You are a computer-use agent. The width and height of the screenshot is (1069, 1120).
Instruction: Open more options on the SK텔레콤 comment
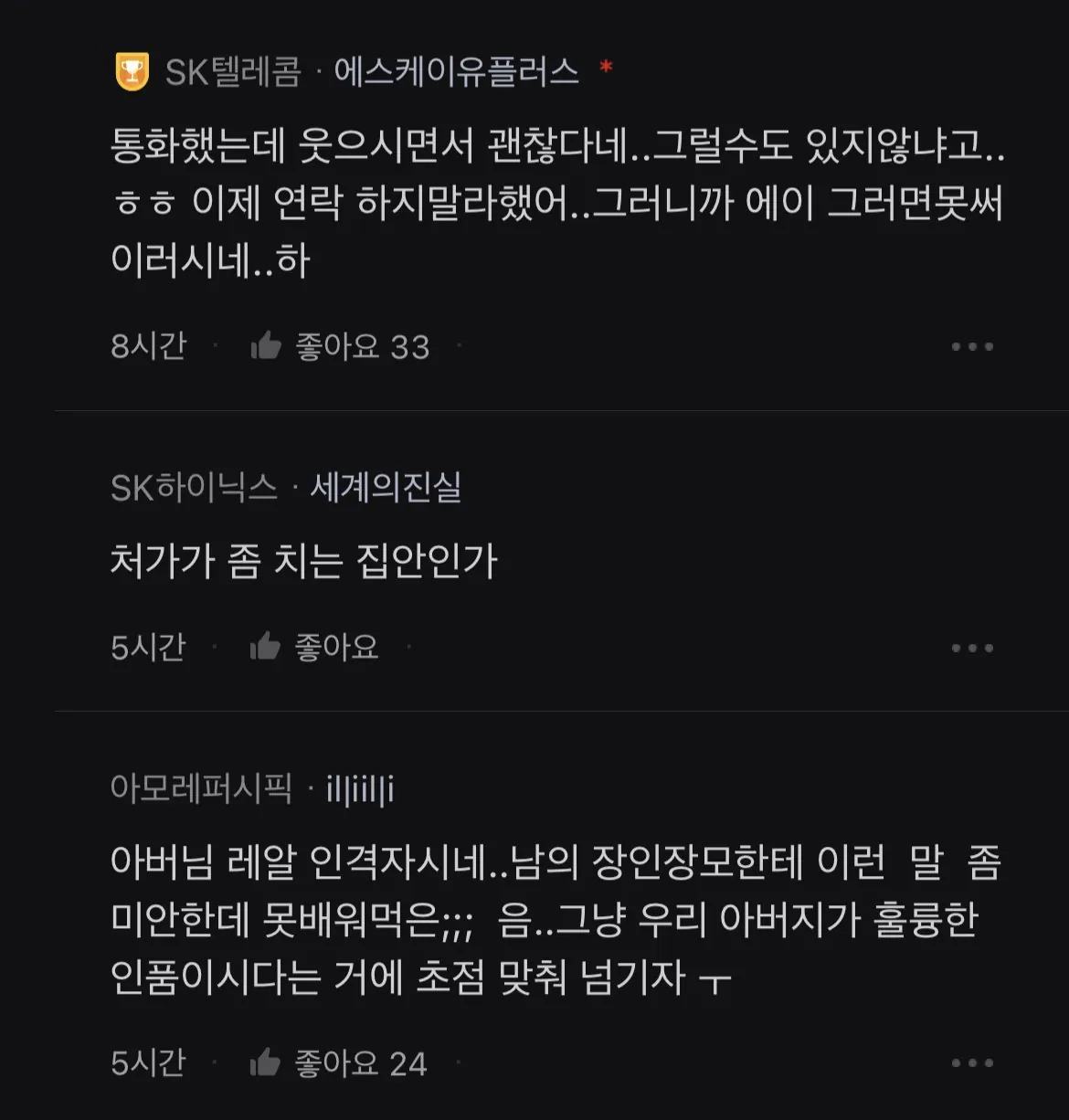(971, 346)
